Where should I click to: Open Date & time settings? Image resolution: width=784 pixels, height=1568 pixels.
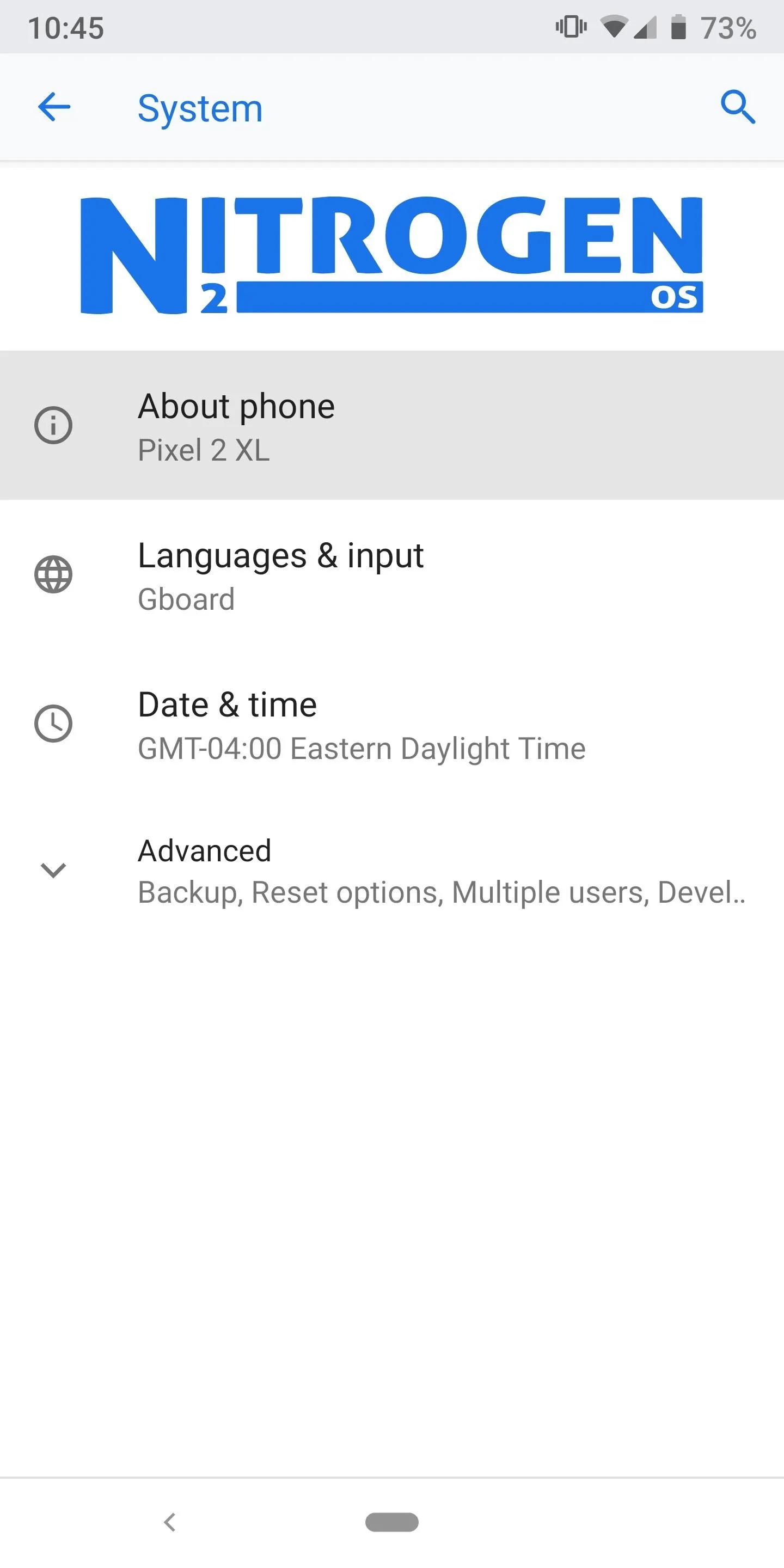click(392, 724)
